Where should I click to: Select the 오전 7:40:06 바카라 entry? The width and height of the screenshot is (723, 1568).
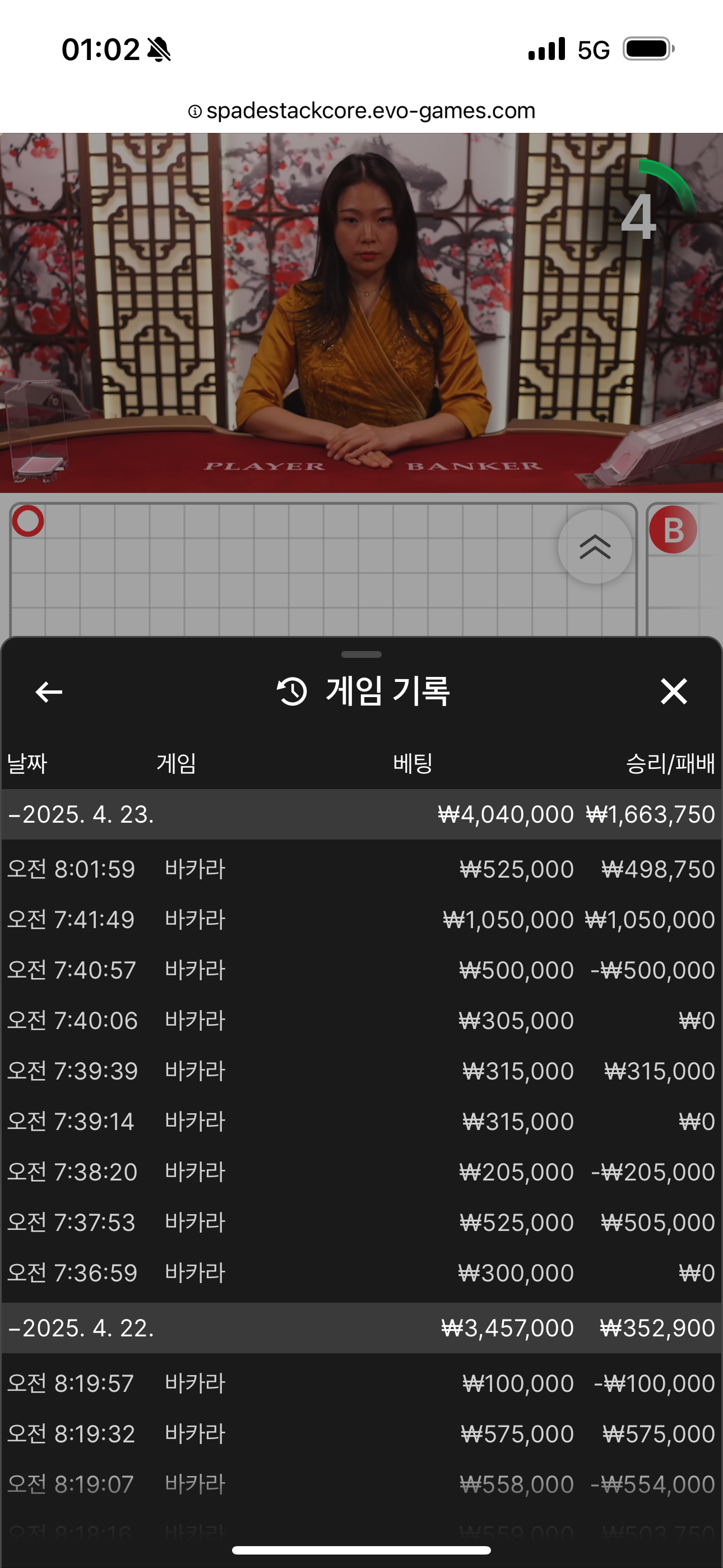click(x=361, y=1021)
